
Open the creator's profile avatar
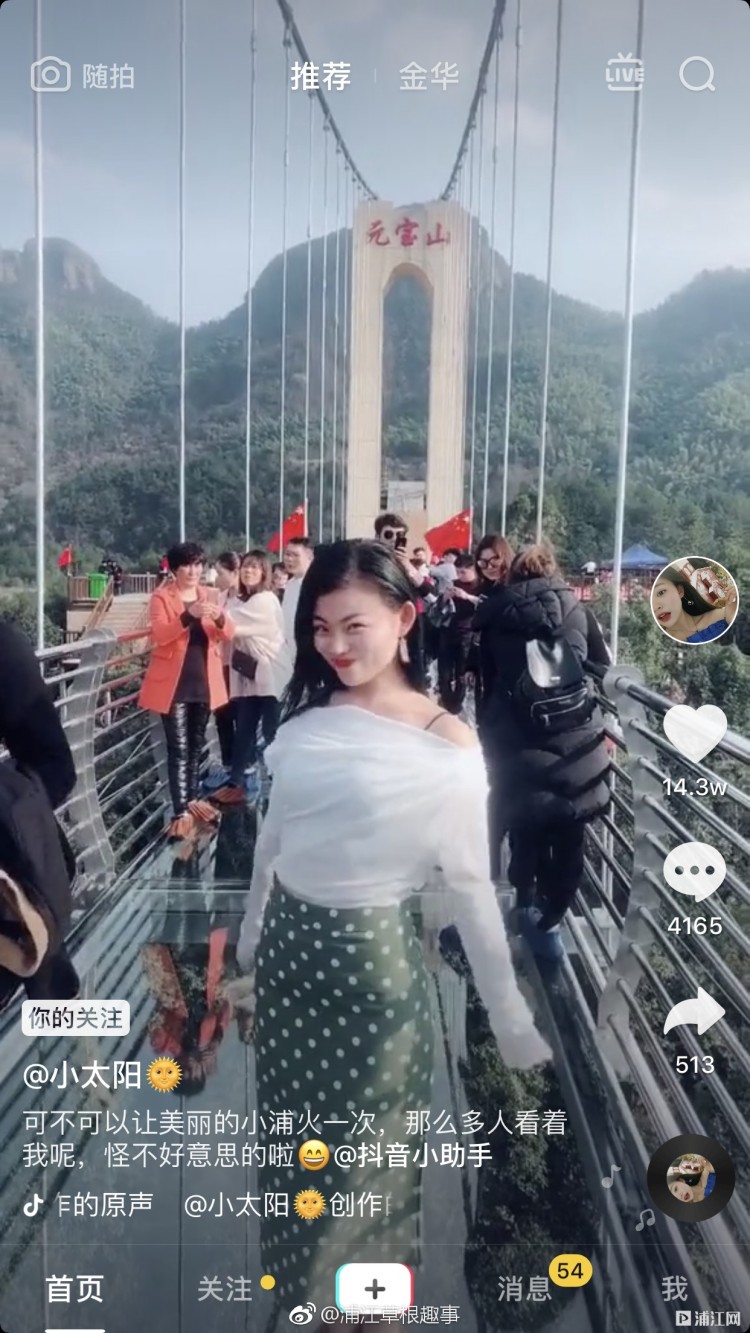(x=694, y=600)
